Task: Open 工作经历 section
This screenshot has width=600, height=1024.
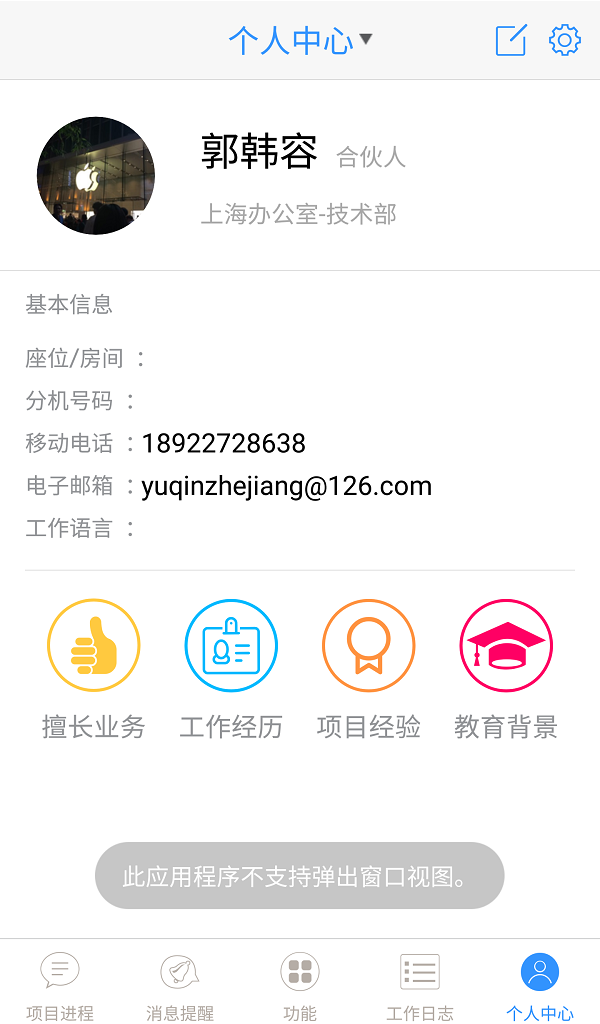Action: pos(231,670)
